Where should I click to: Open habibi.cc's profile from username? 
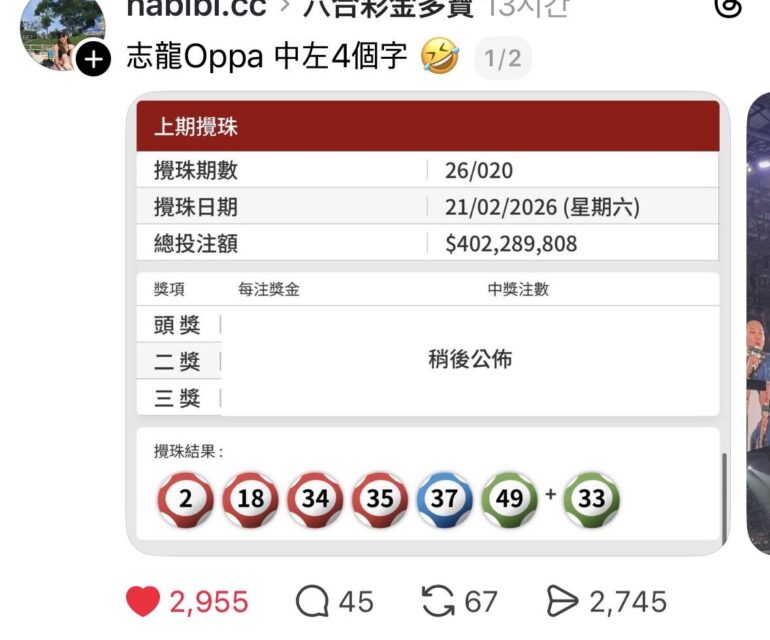point(196,8)
